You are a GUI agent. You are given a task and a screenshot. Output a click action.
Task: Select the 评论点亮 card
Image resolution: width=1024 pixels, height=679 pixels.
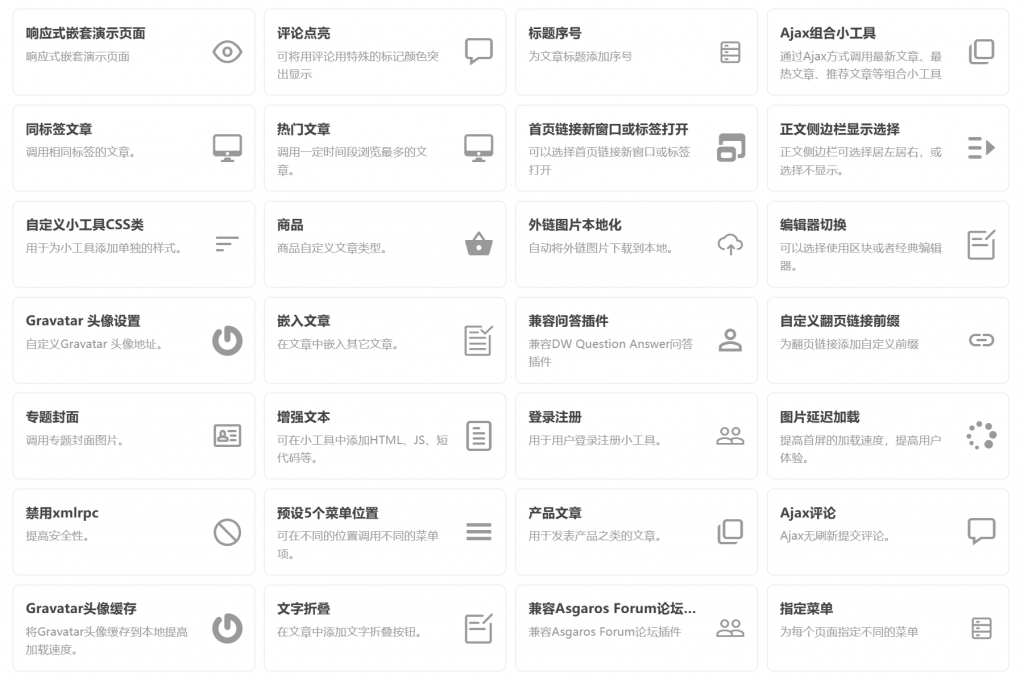tap(385, 52)
